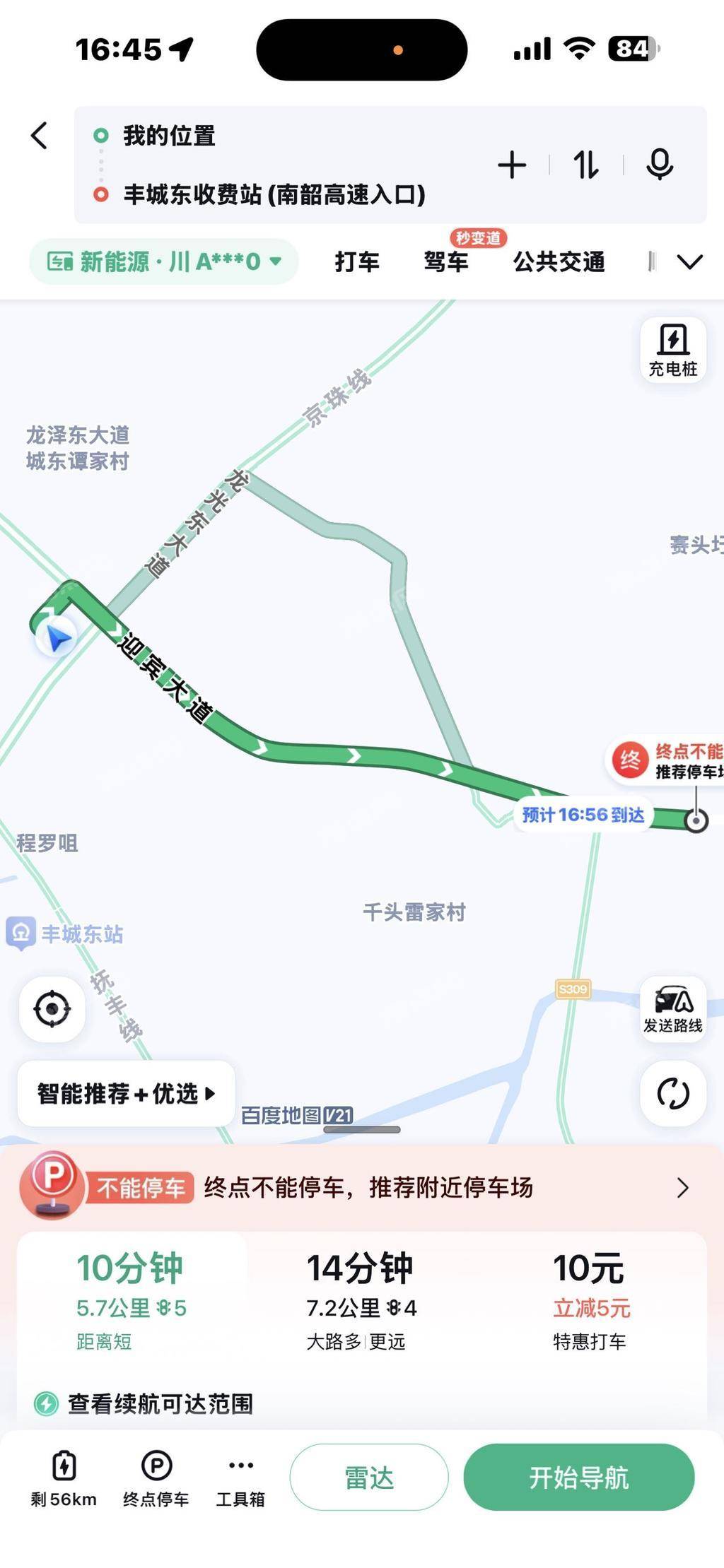Swap start and destination

pyautogui.click(x=585, y=166)
